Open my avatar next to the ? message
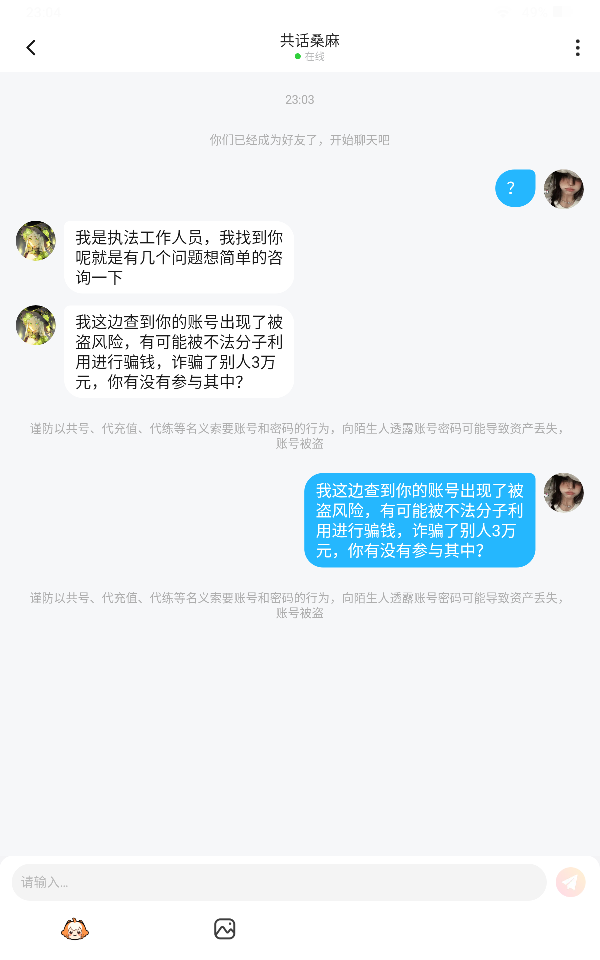 point(563,189)
